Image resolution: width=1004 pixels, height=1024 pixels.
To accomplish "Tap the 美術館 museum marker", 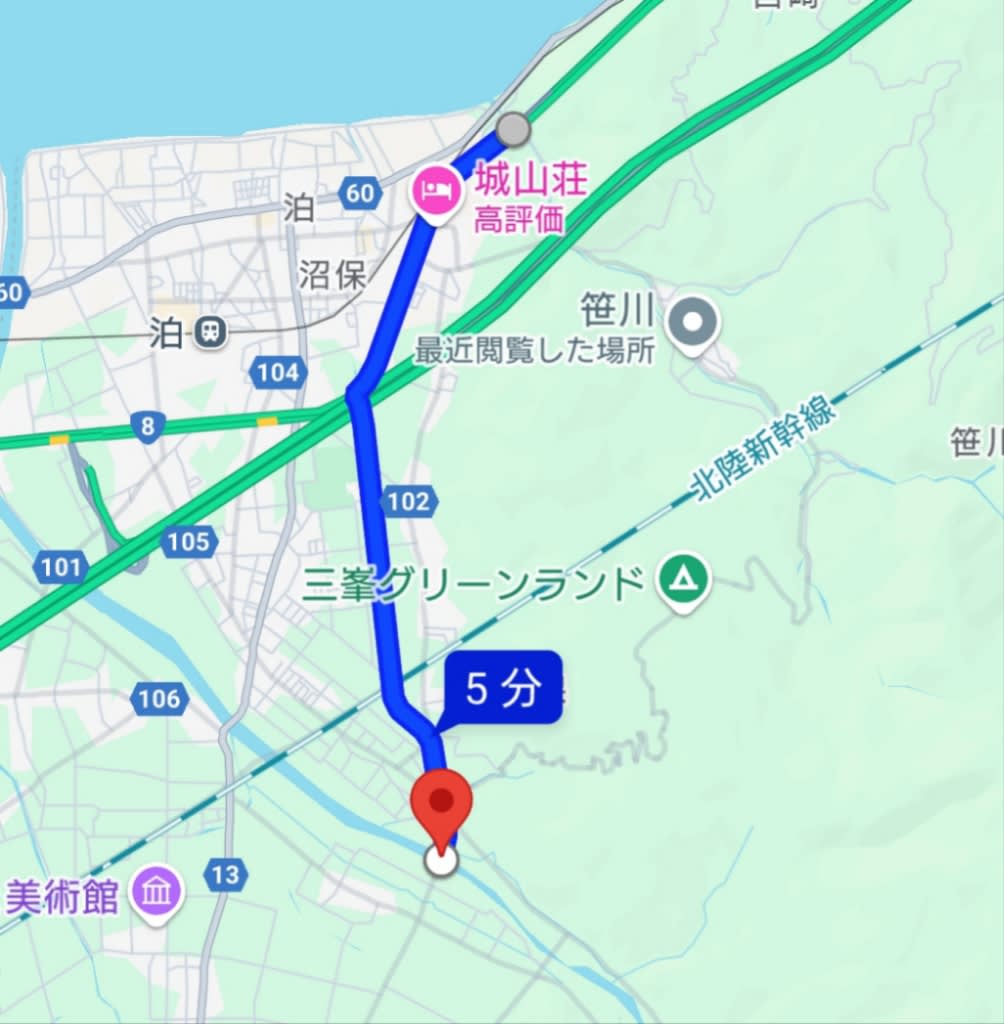I will [157, 890].
